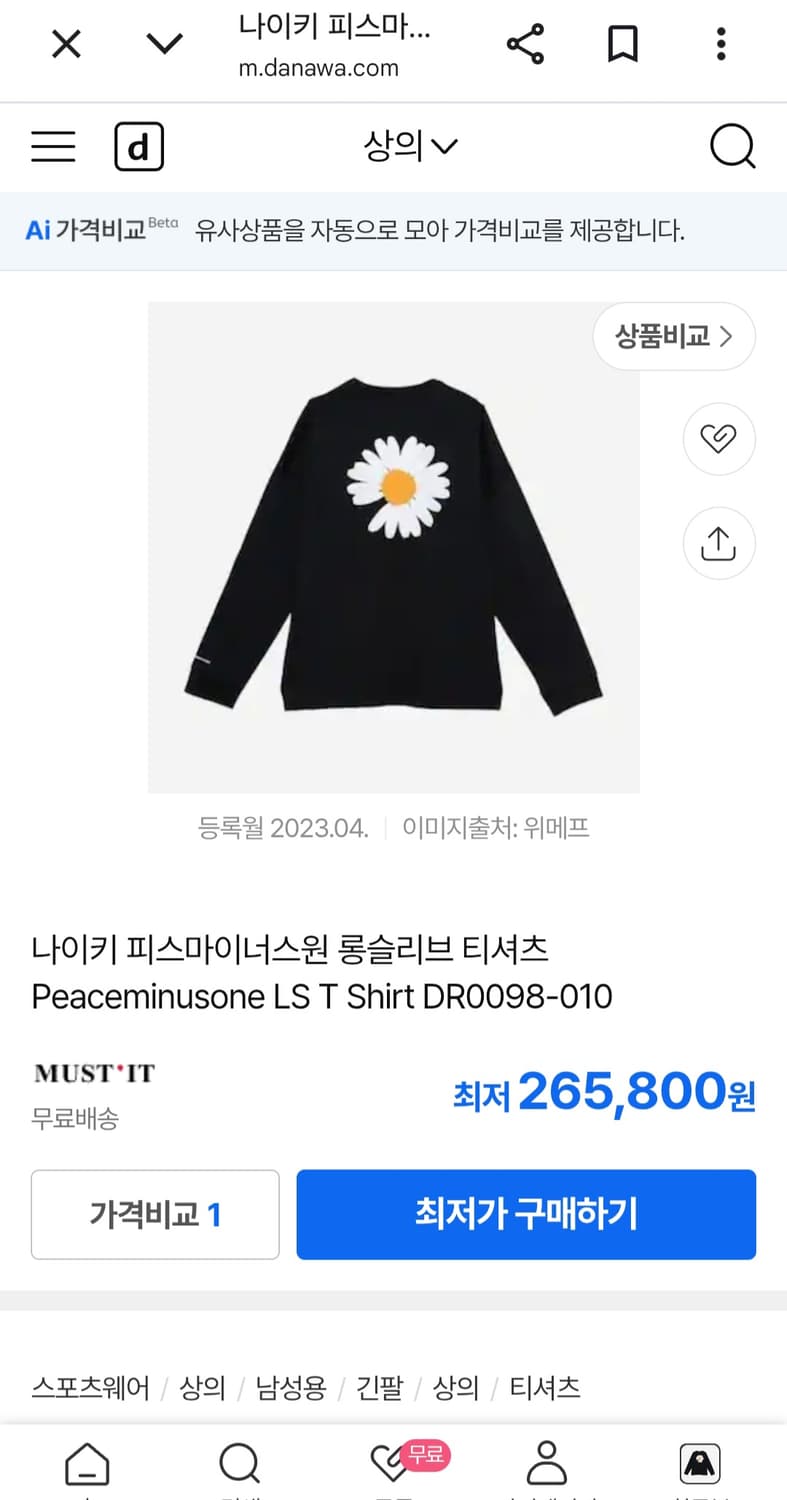This screenshot has width=787, height=1500.
Task: Click the MUST'IT seller thumbnail
Action: tap(94, 1073)
